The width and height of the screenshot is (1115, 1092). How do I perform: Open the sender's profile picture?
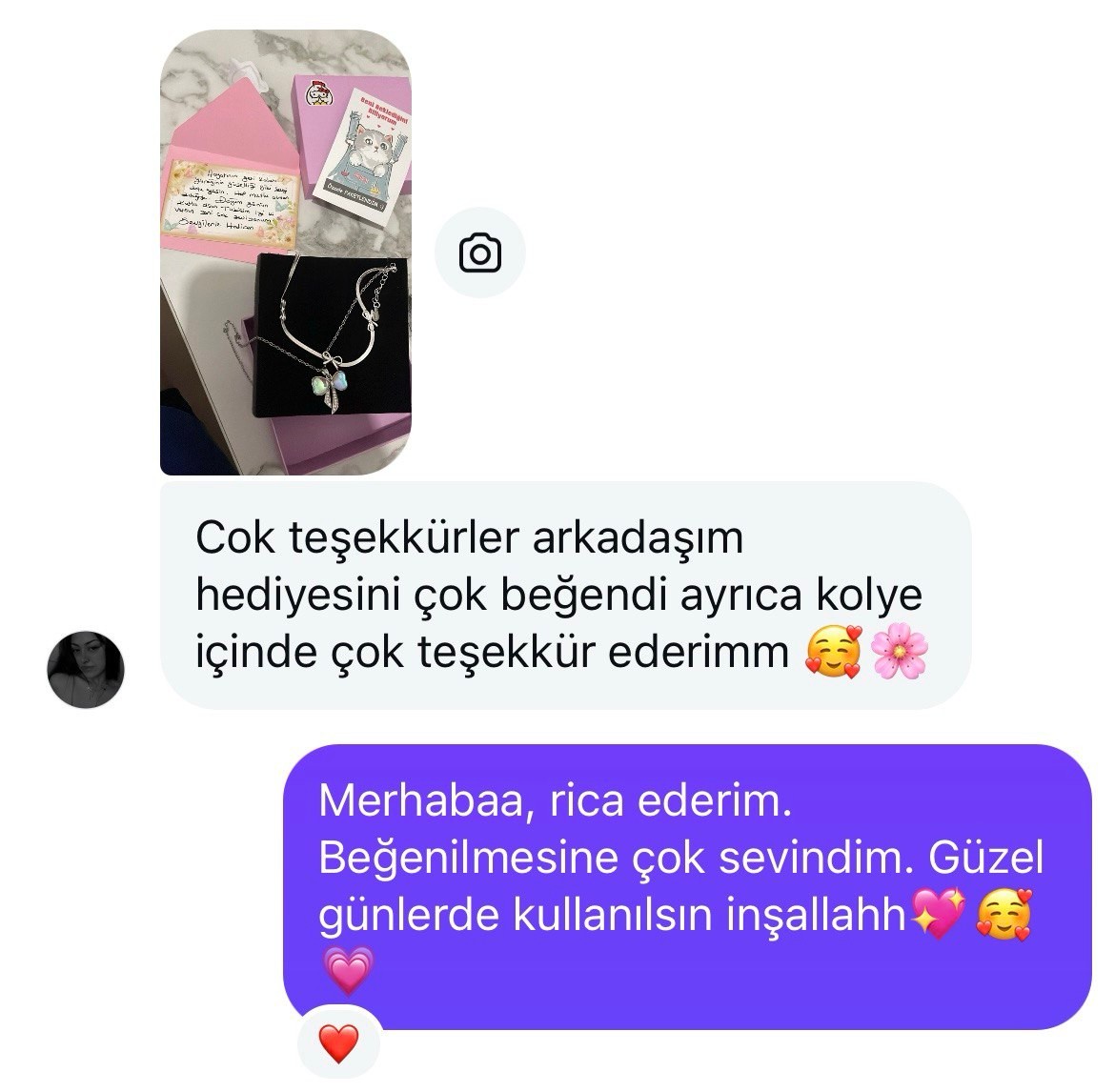86,669
